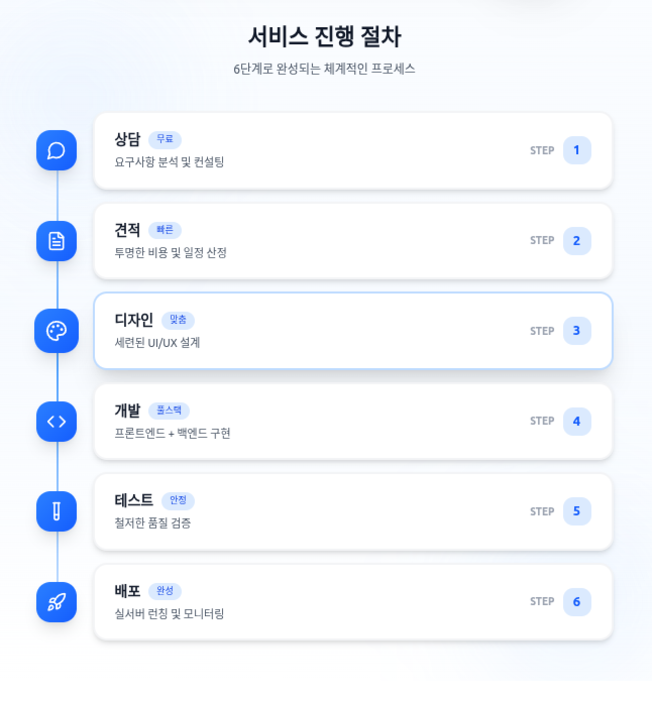Image resolution: width=652 pixels, height=701 pixels.
Task: Open the 배포 step card
Action: click(x=352, y=601)
